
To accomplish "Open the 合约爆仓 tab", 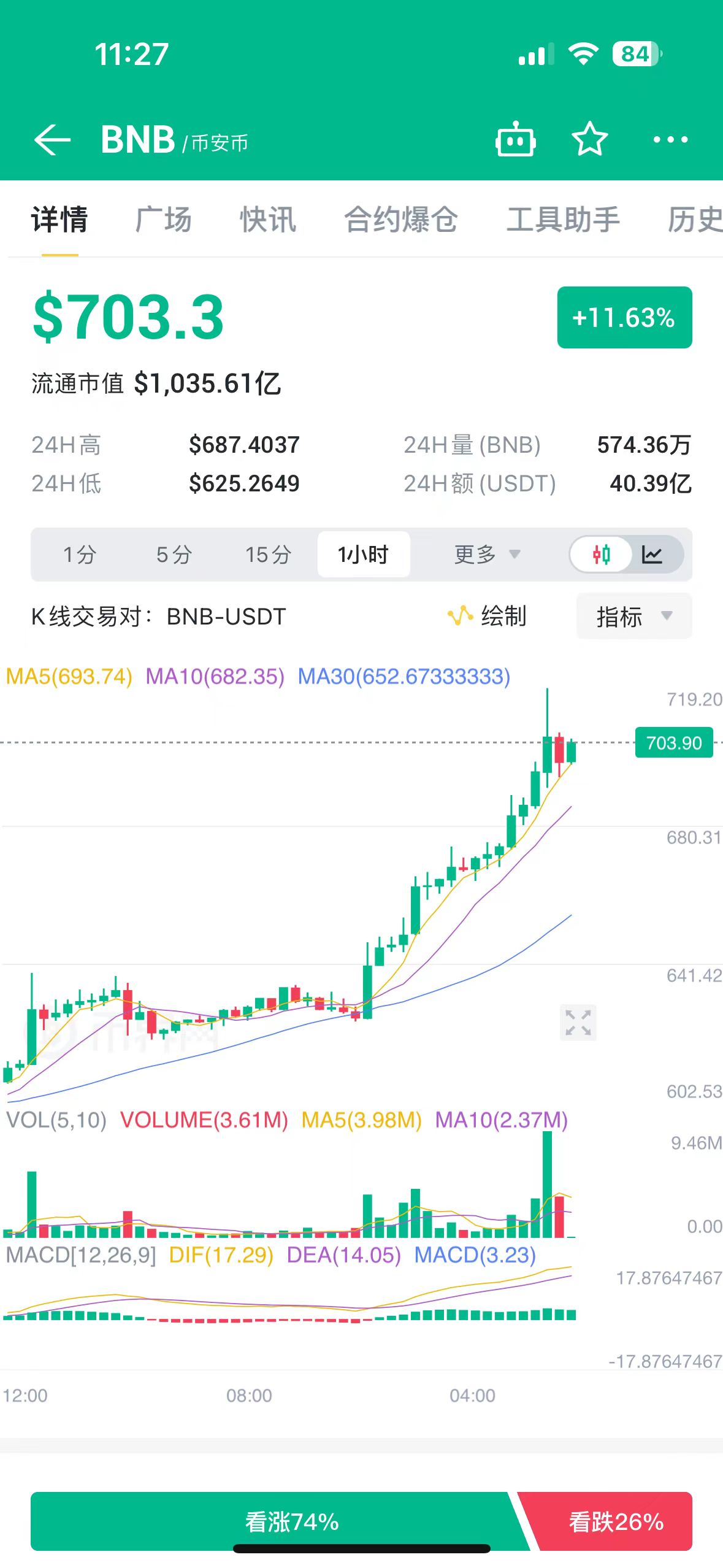I will click(400, 220).
